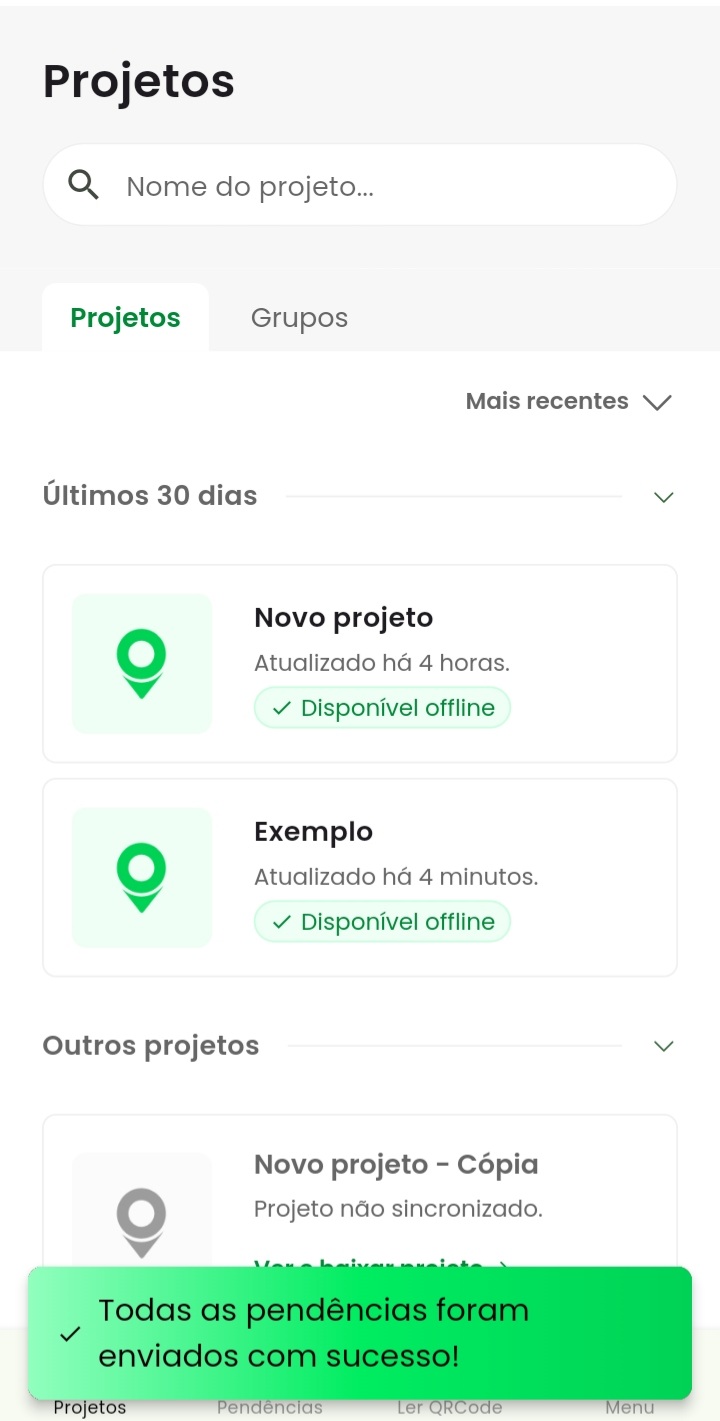The height and width of the screenshot is (1421, 720).
Task: Collapse the Últimos 30 dias section
Action: pyautogui.click(x=663, y=497)
